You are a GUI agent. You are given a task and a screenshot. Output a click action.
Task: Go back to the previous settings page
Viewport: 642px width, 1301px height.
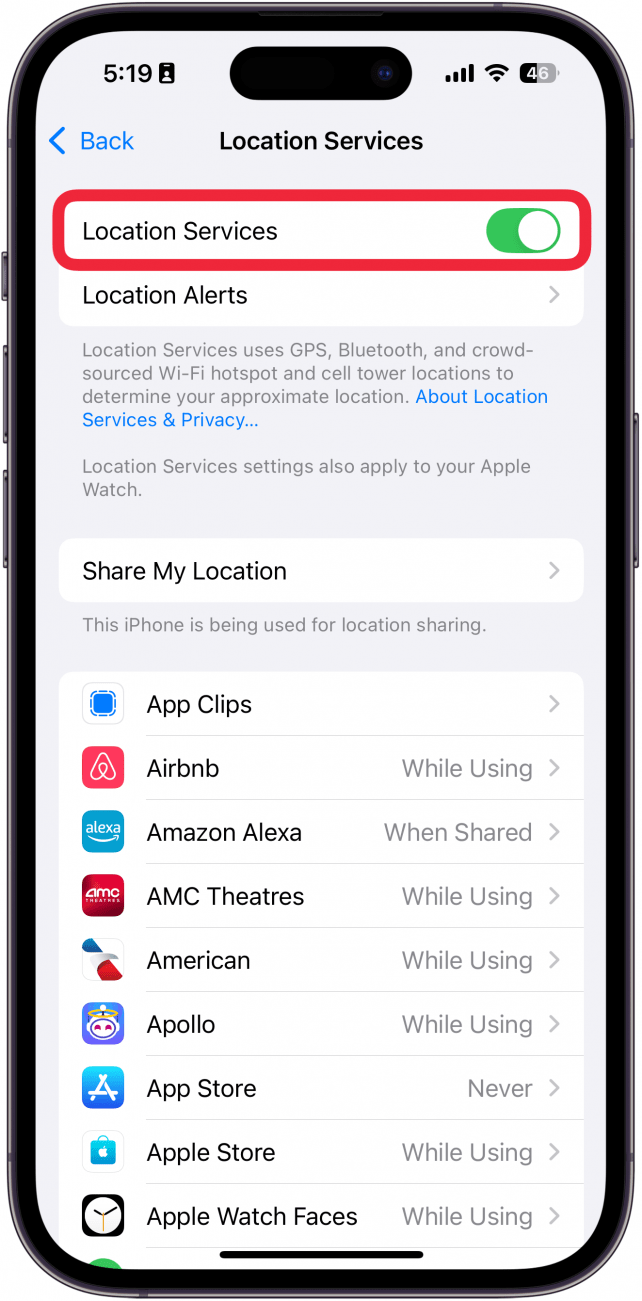[x=91, y=141]
